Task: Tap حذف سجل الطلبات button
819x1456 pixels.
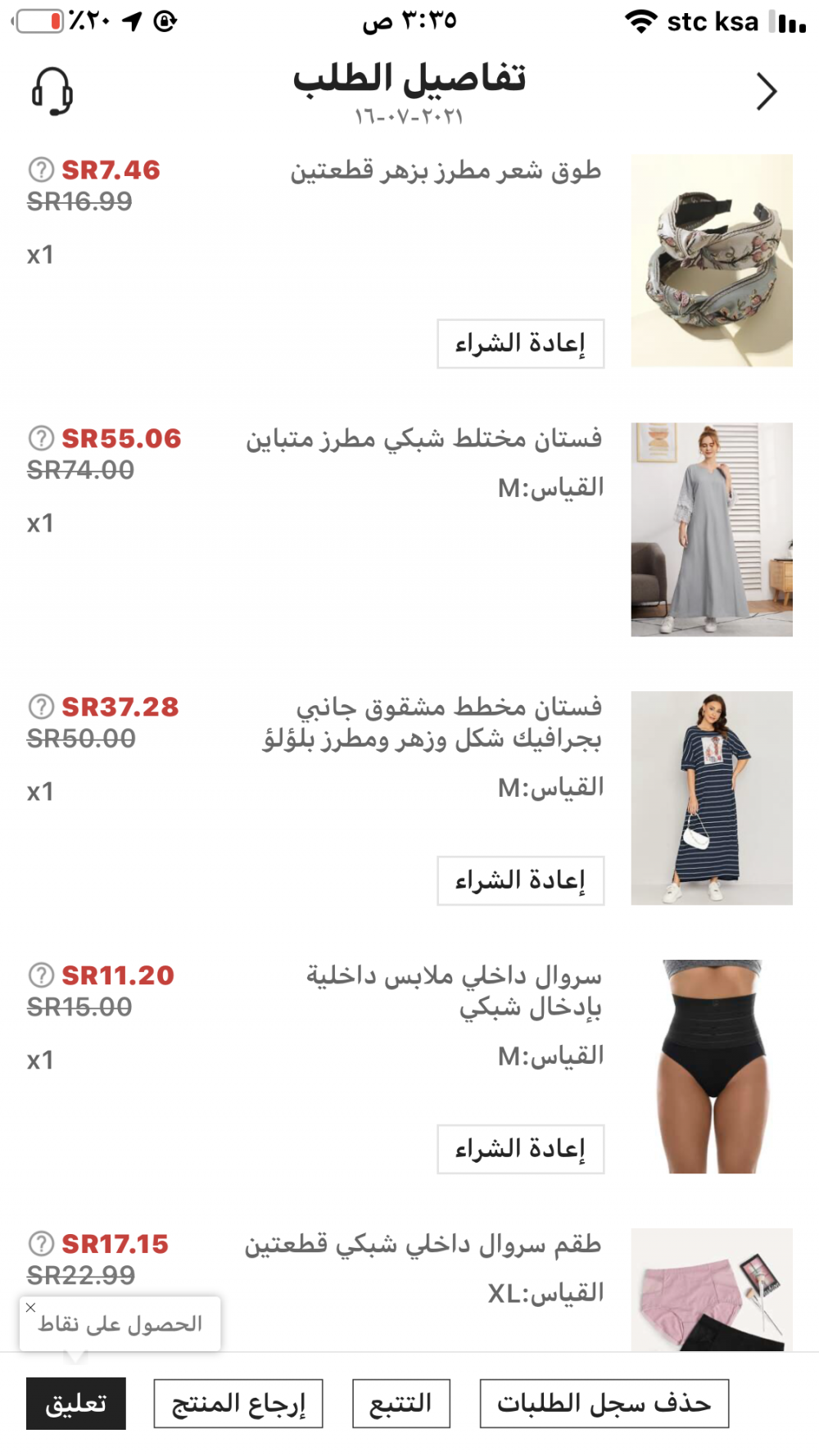Action: click(604, 1404)
